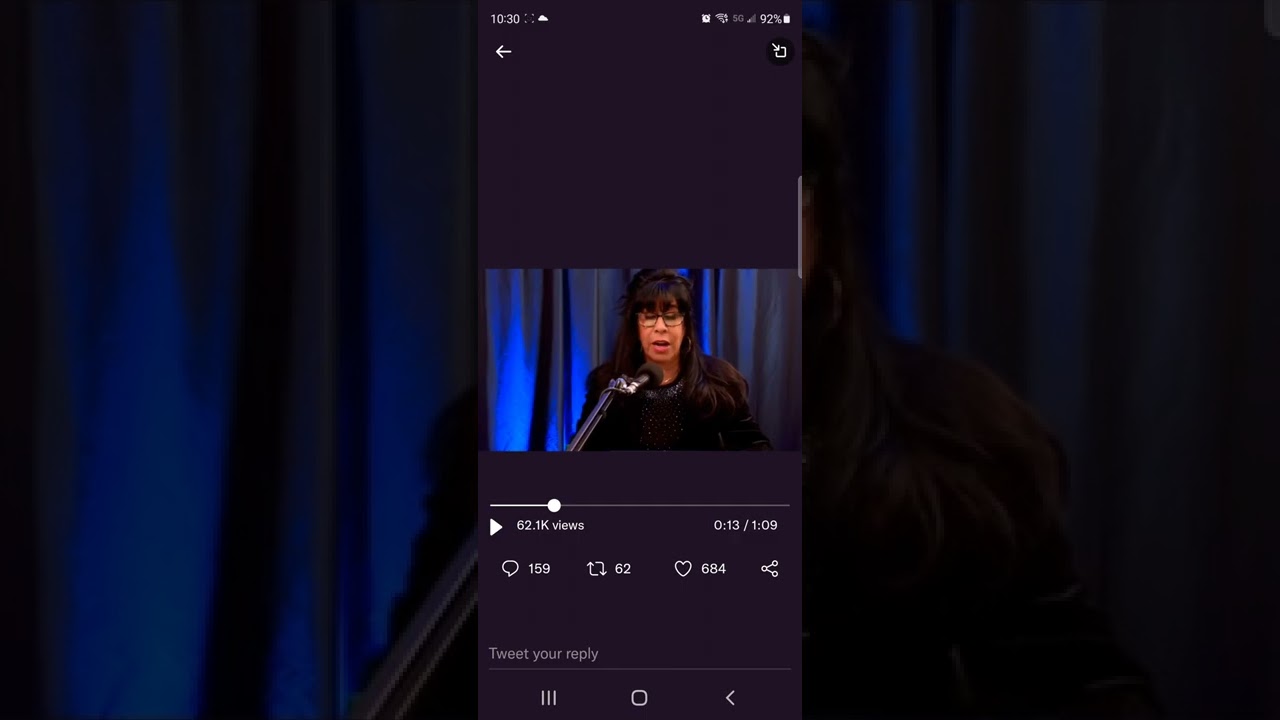
Task: Share this tweet
Action: coord(769,568)
